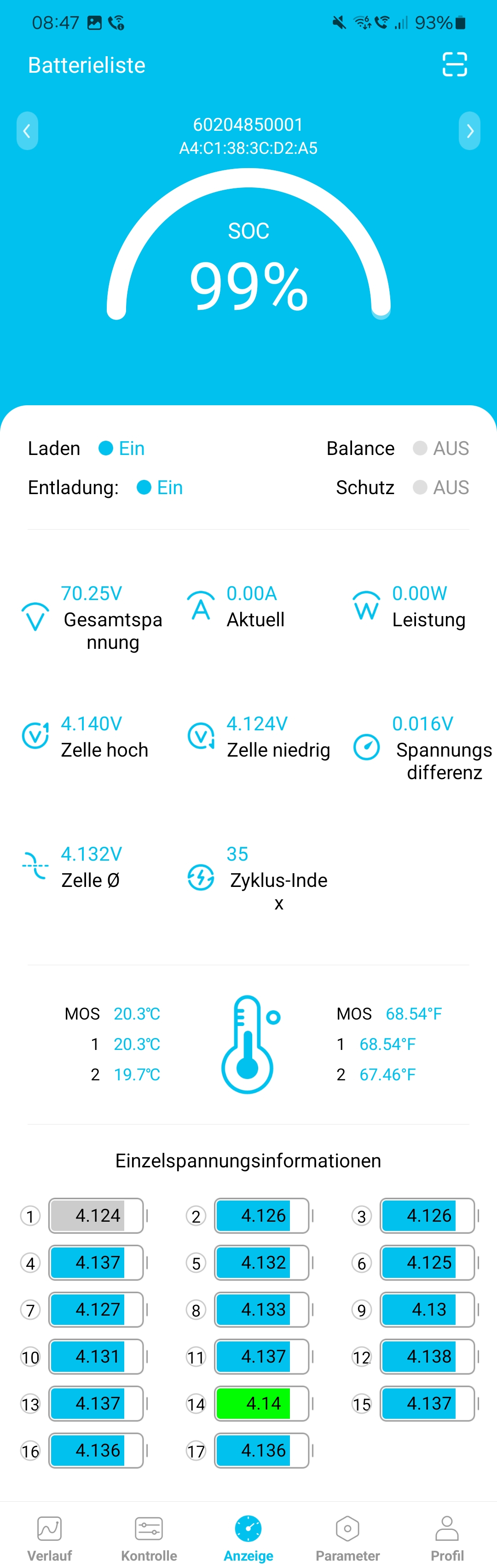Switch to the Kontrolle tab
Viewport: 497px width, 1568px height.
pyautogui.click(x=149, y=1538)
